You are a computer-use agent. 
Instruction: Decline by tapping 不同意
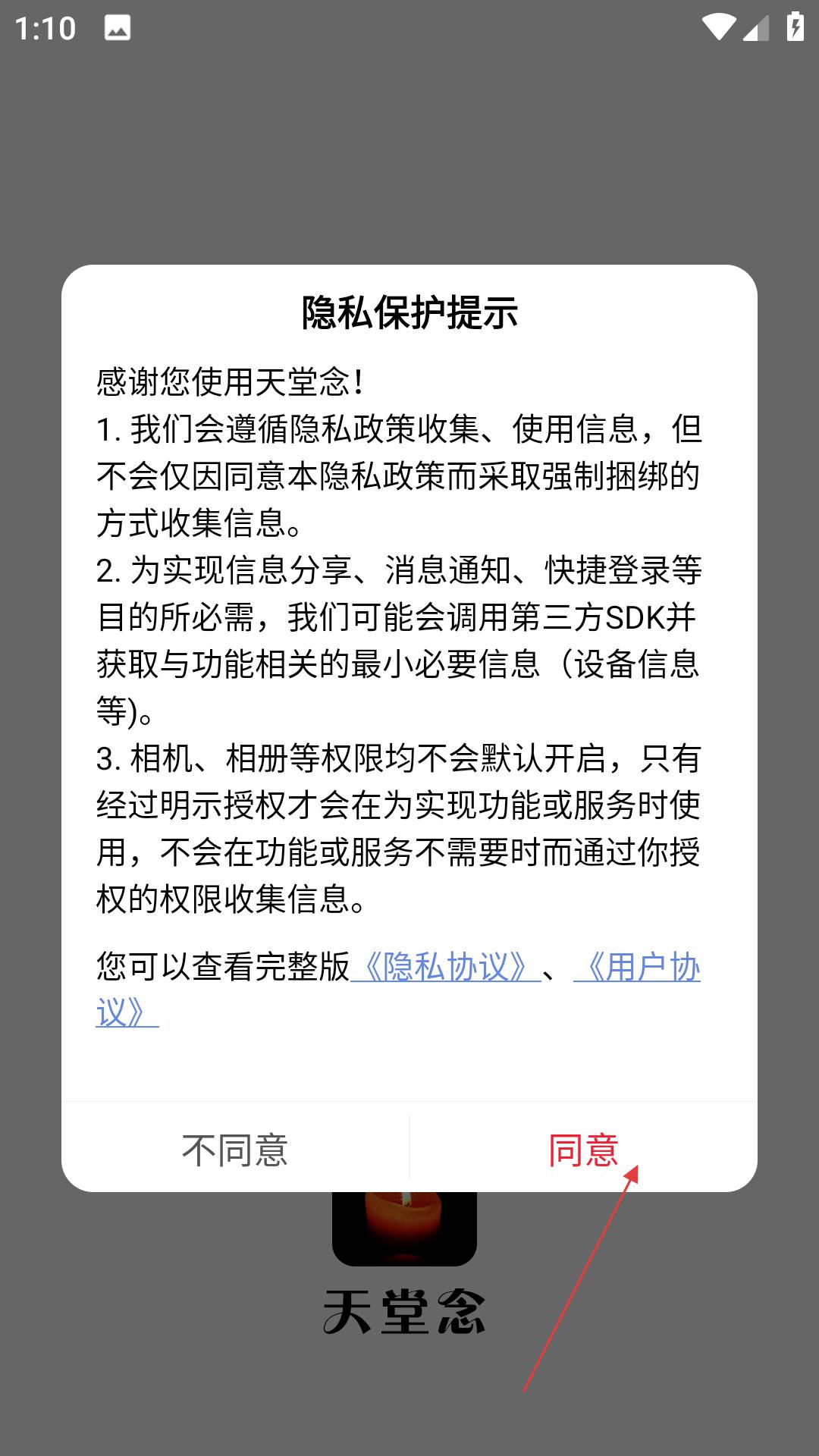[235, 1150]
